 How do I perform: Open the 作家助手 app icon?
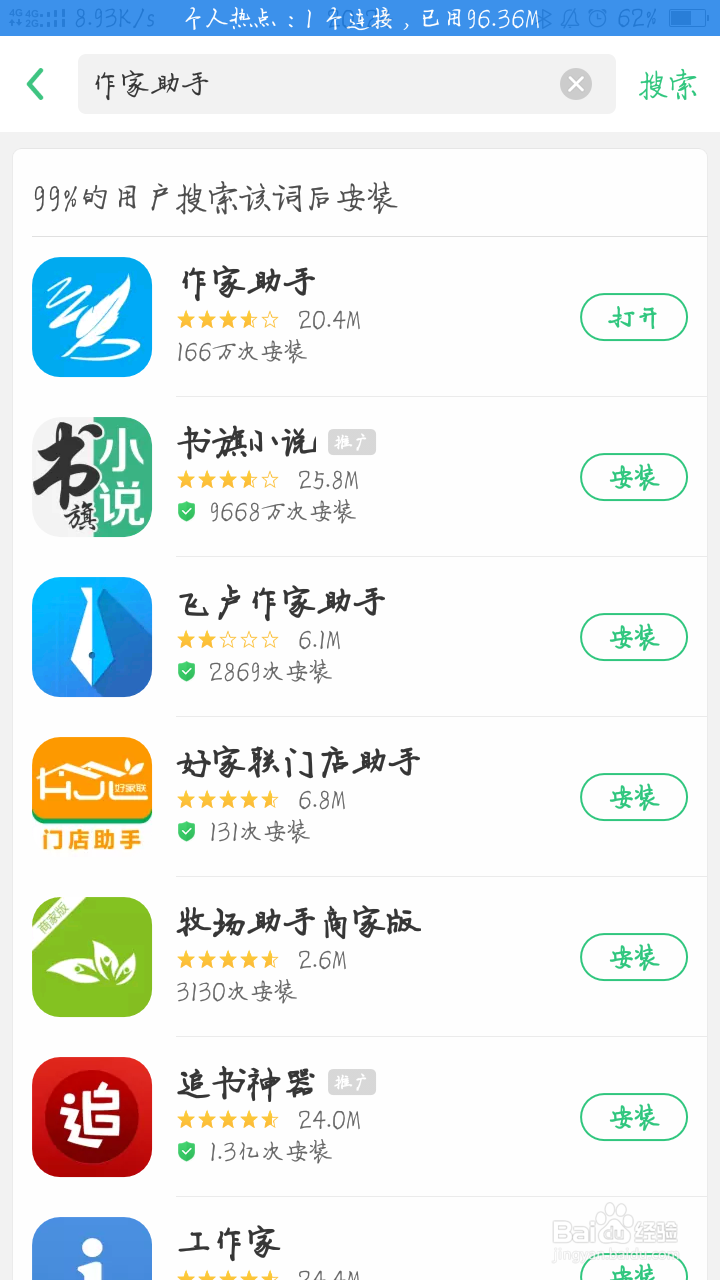pos(91,317)
